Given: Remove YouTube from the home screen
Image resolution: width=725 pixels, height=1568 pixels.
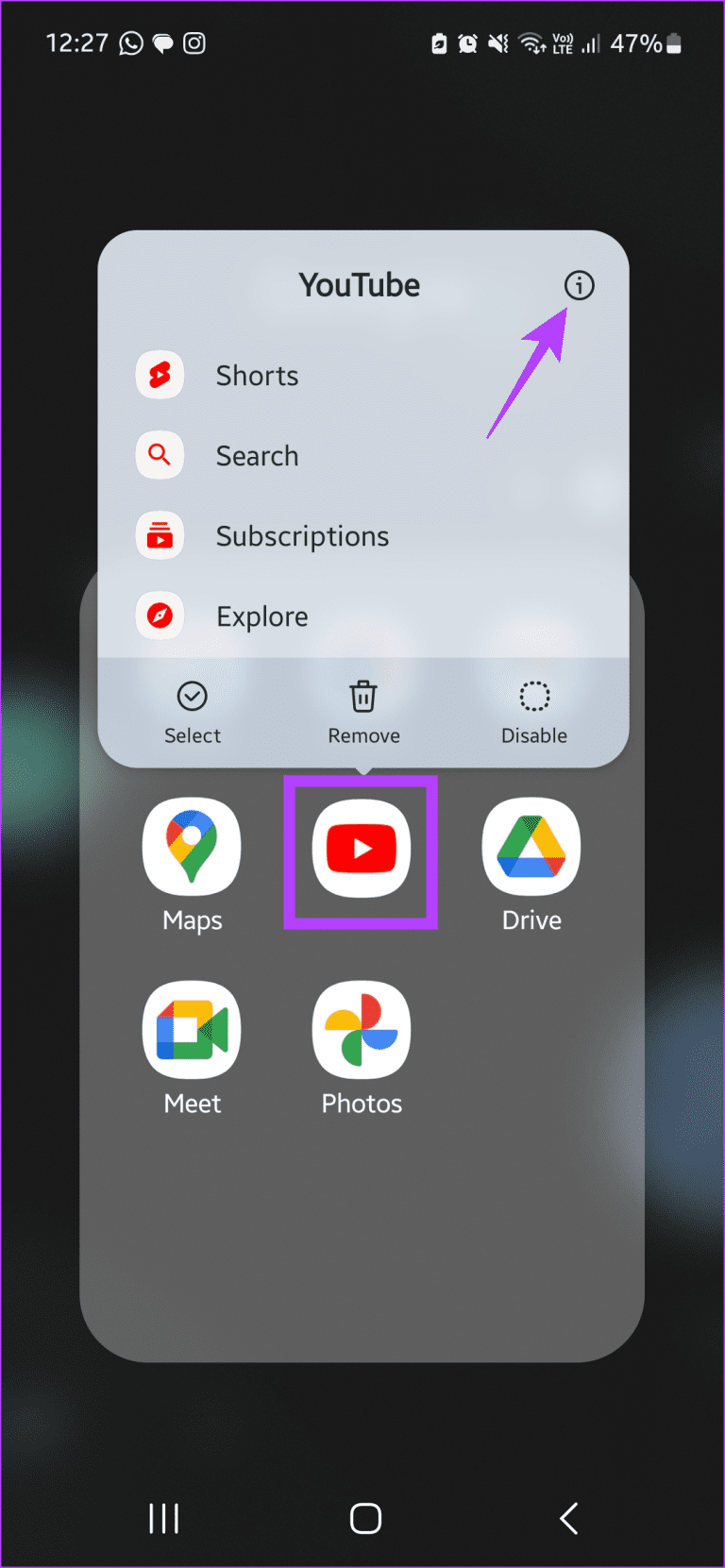Looking at the screenshot, I should 363,711.
